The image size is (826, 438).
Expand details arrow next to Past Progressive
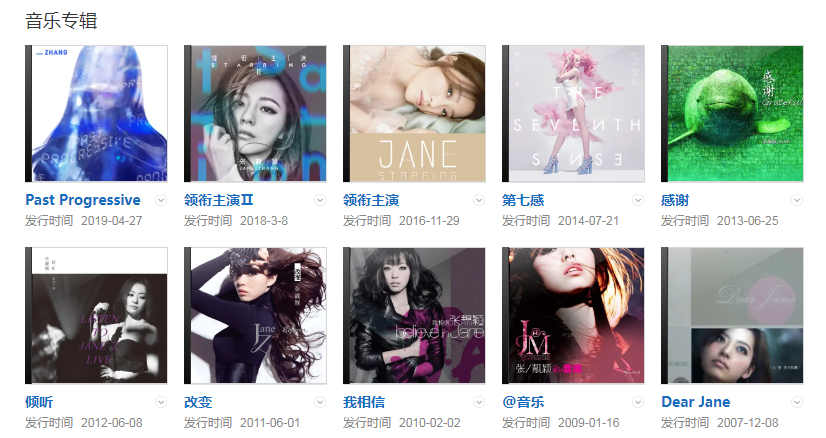point(161,200)
